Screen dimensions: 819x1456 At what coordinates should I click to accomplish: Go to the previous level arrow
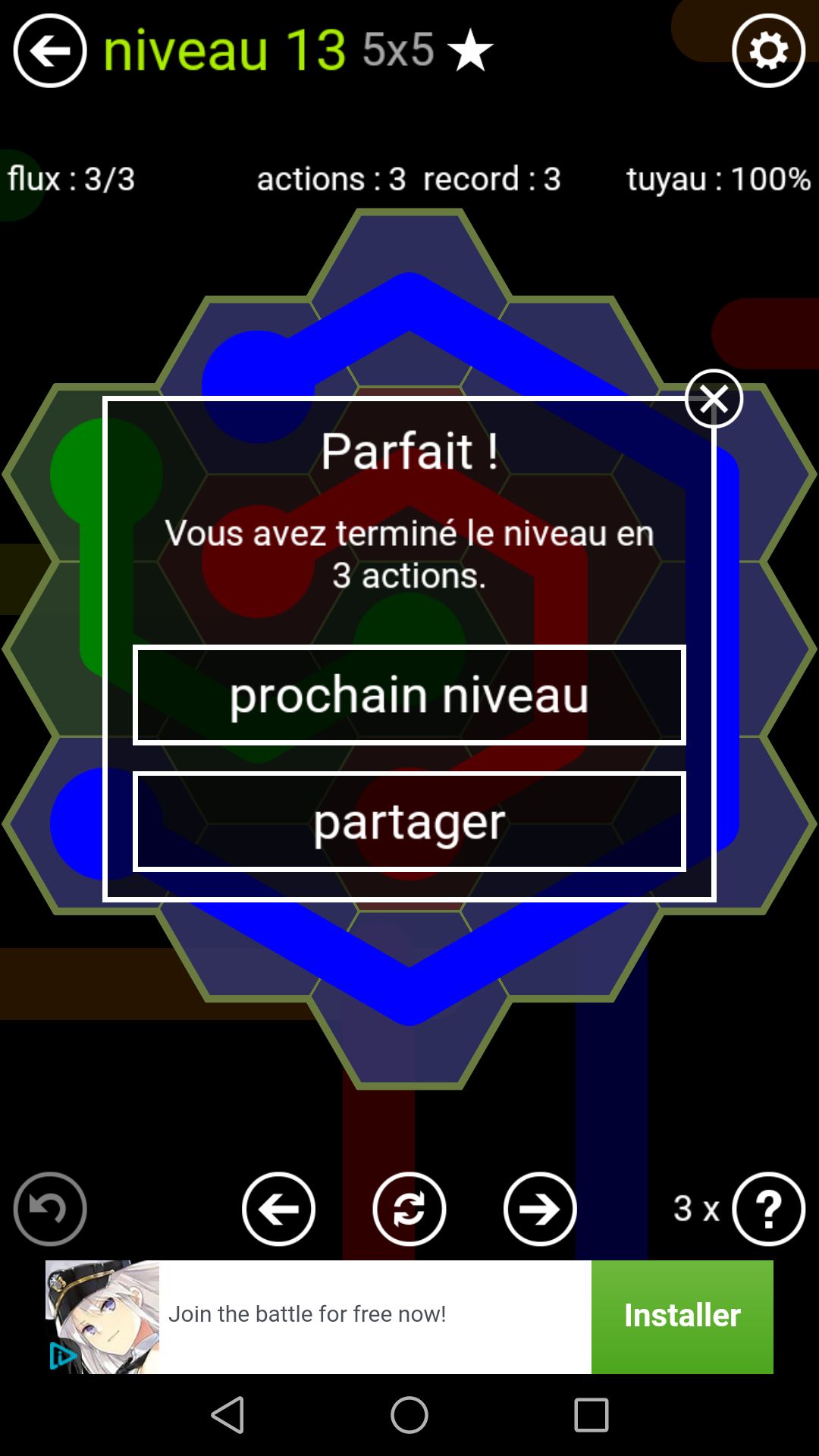[x=278, y=1209]
